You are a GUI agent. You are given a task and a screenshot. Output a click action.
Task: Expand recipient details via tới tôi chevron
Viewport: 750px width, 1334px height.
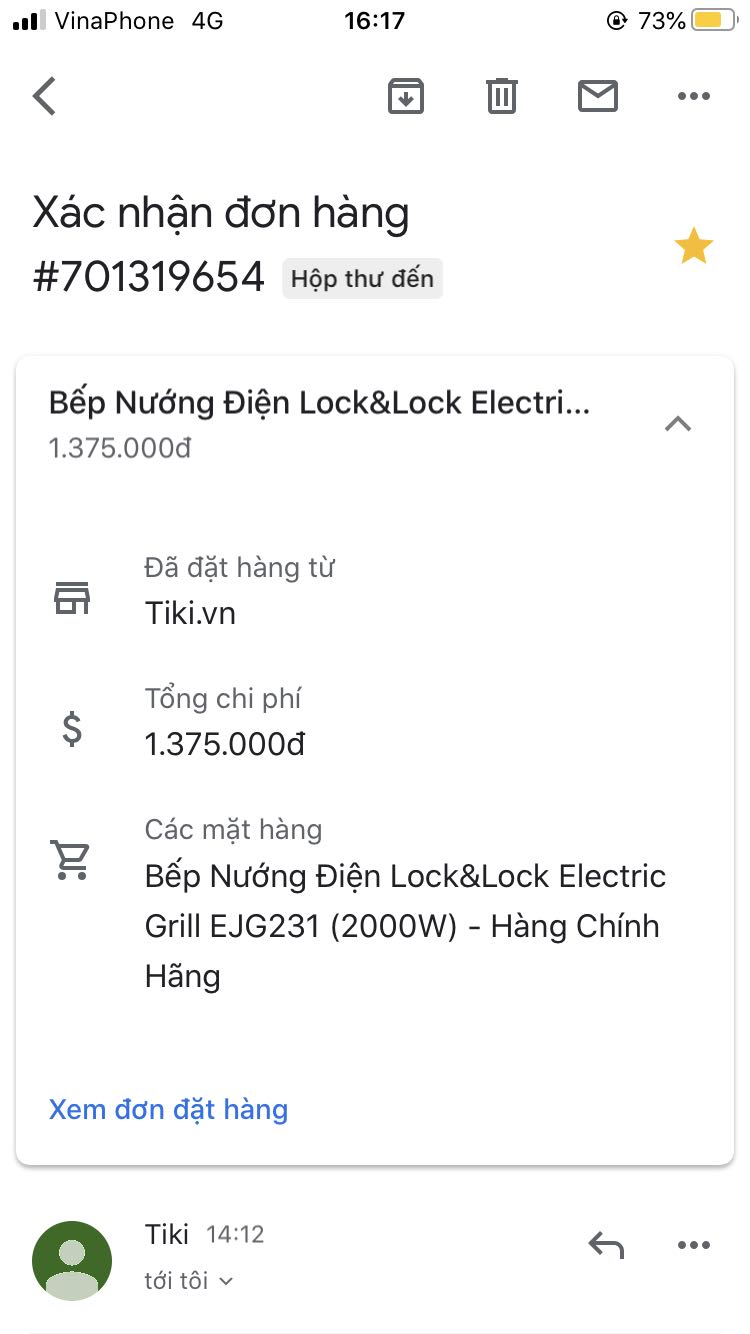coord(190,1281)
